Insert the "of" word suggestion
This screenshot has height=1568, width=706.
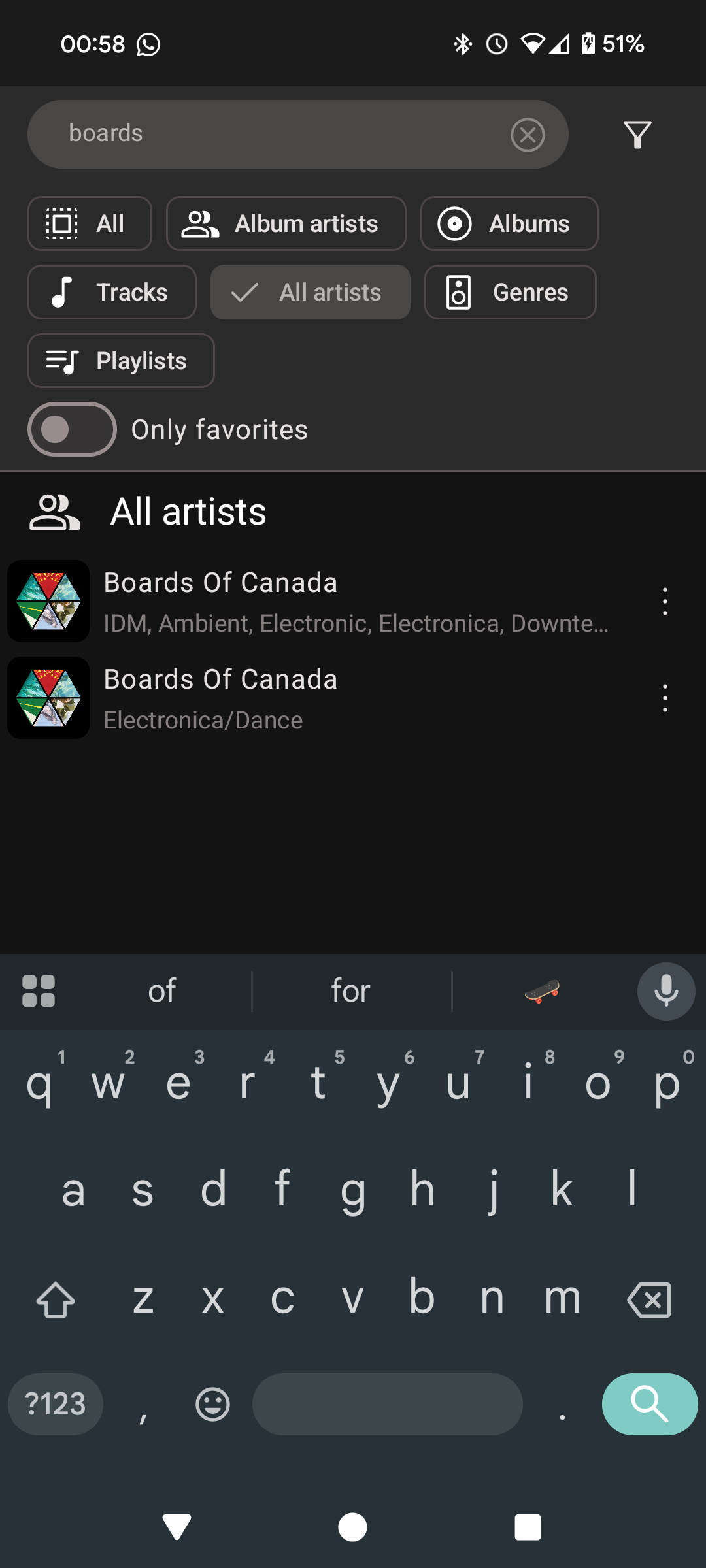161,991
